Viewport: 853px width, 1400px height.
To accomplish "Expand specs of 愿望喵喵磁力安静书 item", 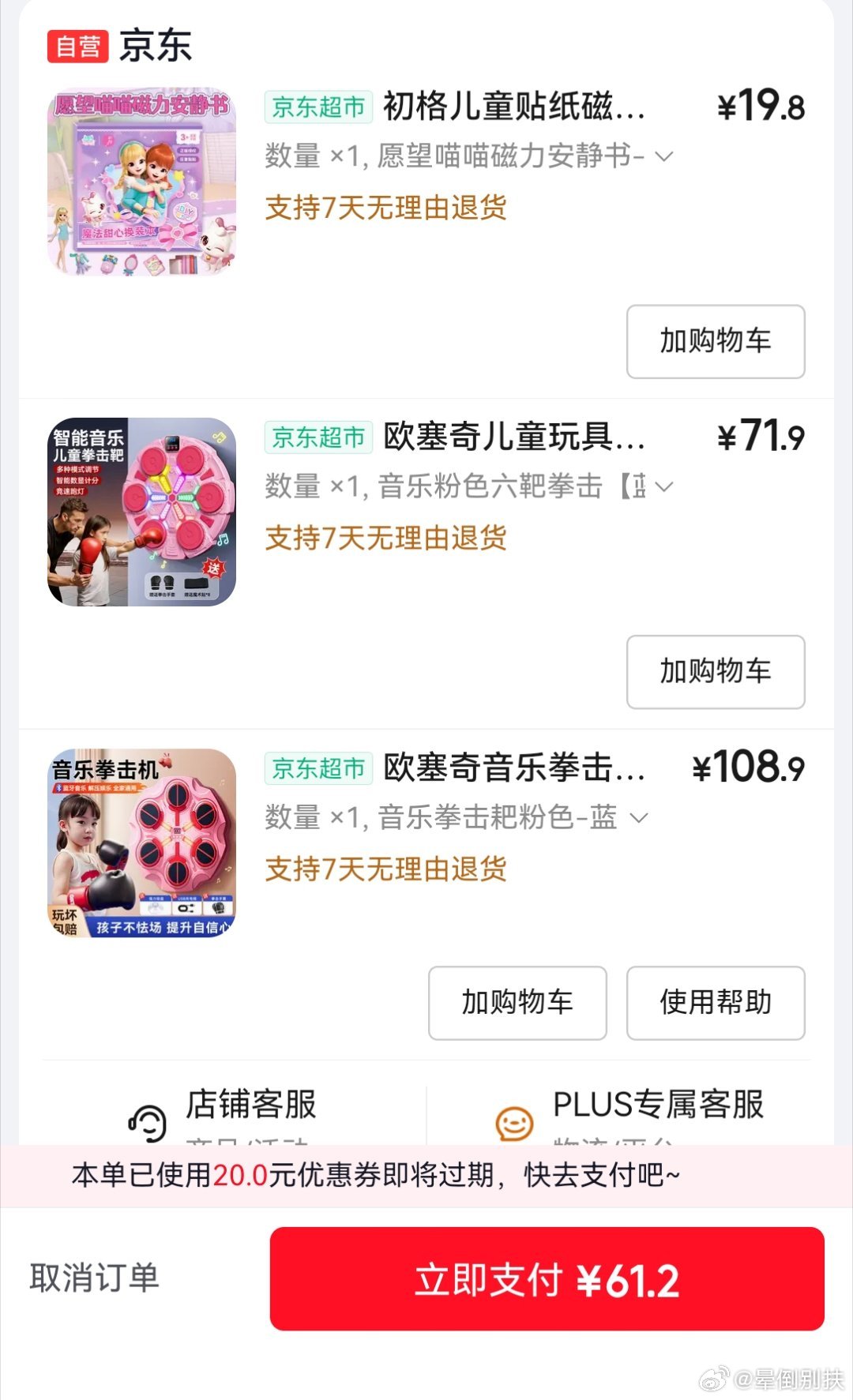I will 664,156.
